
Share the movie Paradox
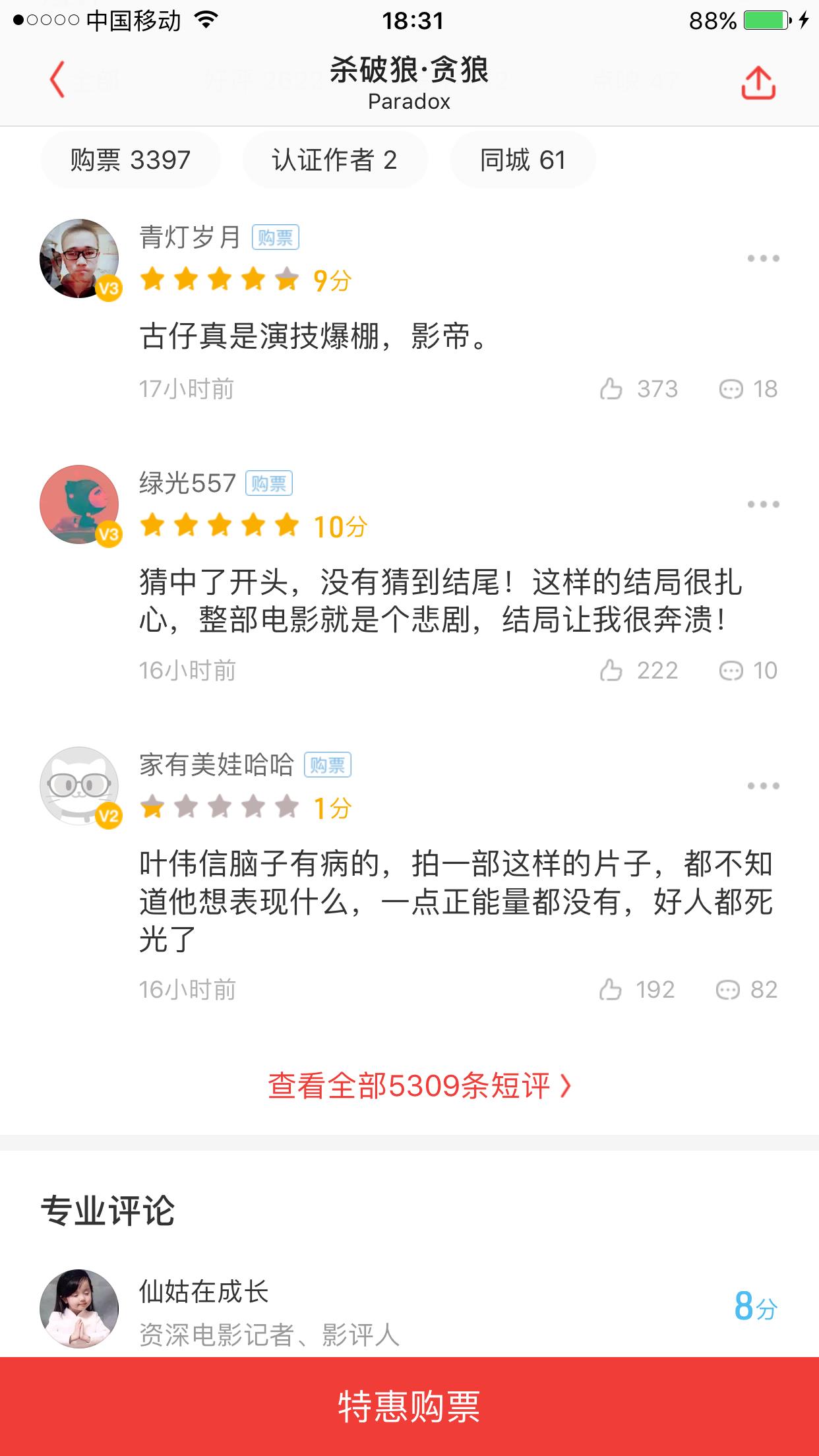tap(758, 83)
